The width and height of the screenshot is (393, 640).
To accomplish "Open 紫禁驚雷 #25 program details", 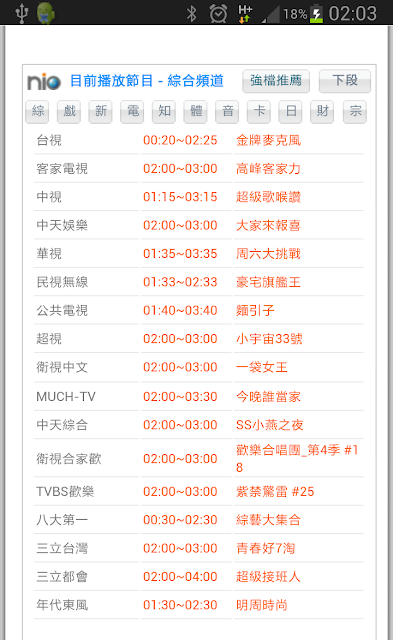I will (x=275, y=492).
